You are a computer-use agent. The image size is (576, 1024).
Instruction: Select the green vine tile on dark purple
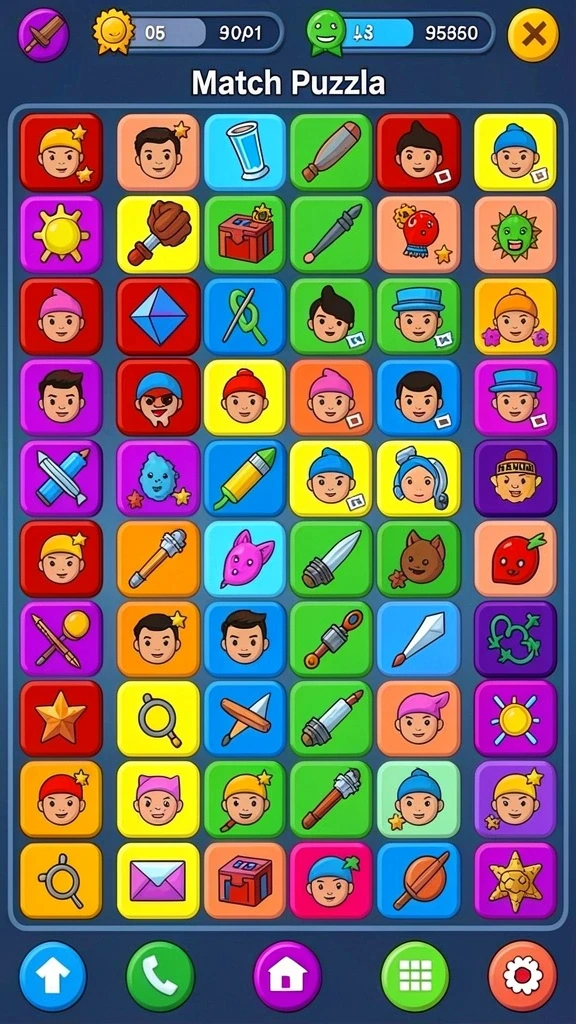point(515,639)
